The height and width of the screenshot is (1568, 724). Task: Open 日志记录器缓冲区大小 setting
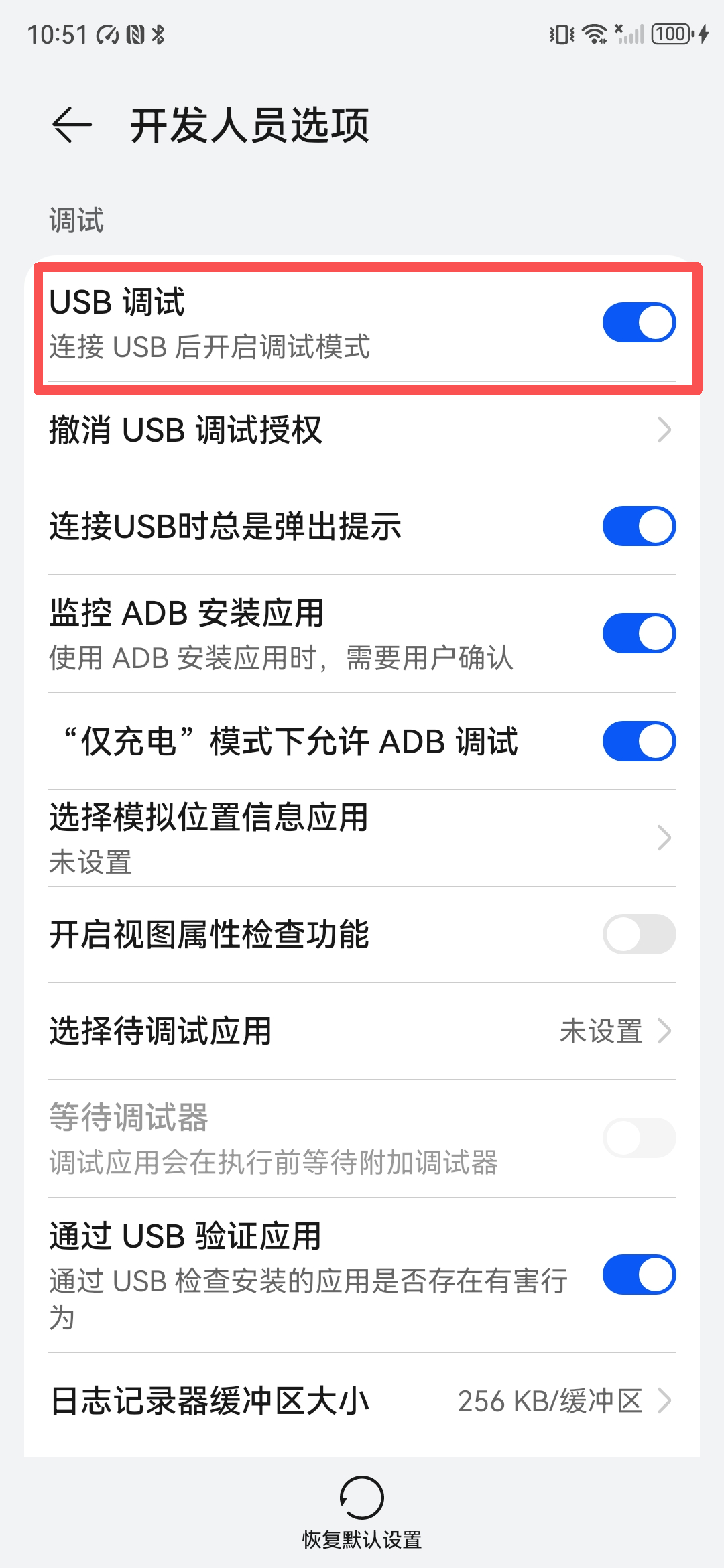tap(362, 1400)
